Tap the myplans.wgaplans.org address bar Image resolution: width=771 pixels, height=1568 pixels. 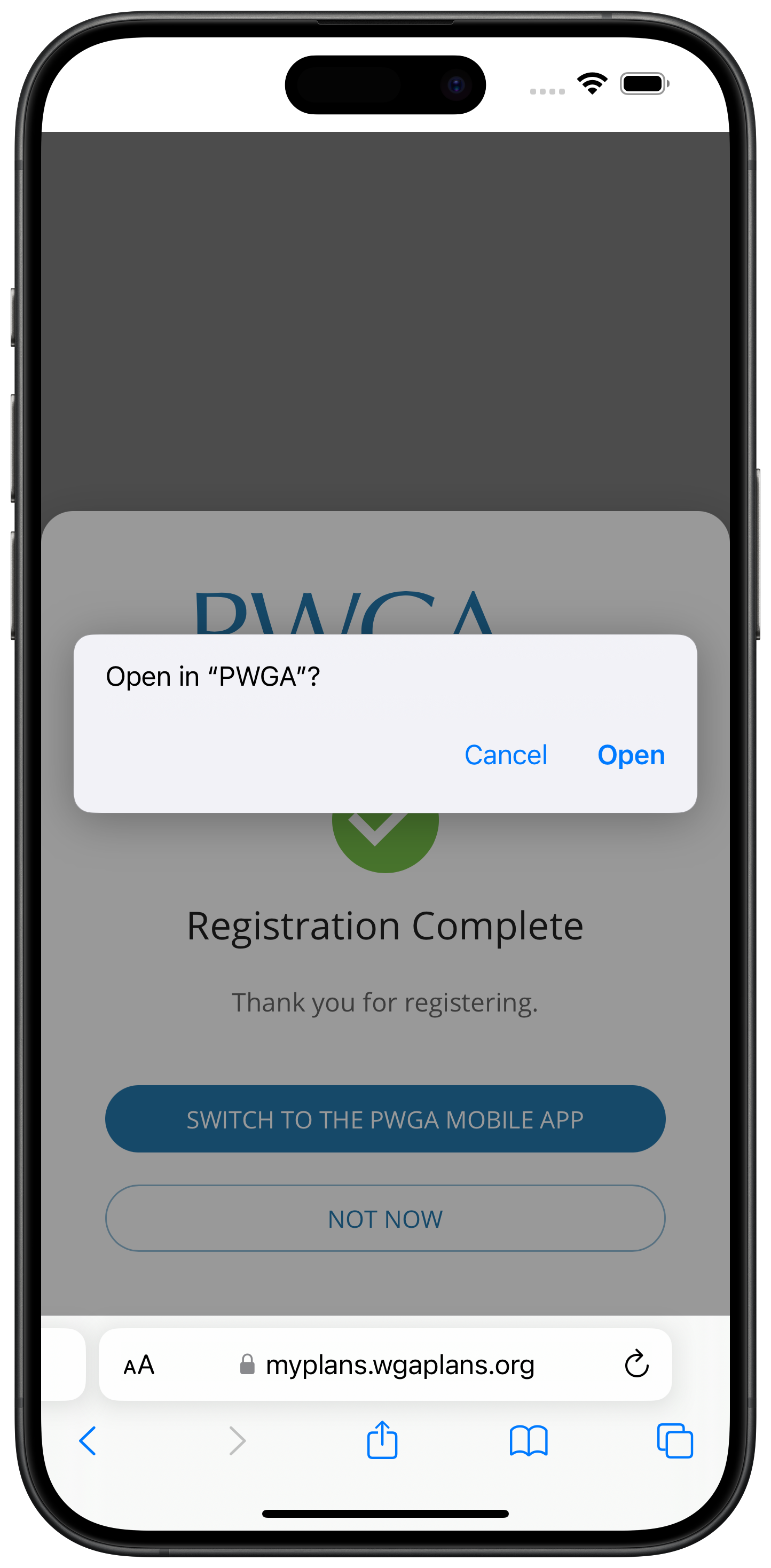399,1365
